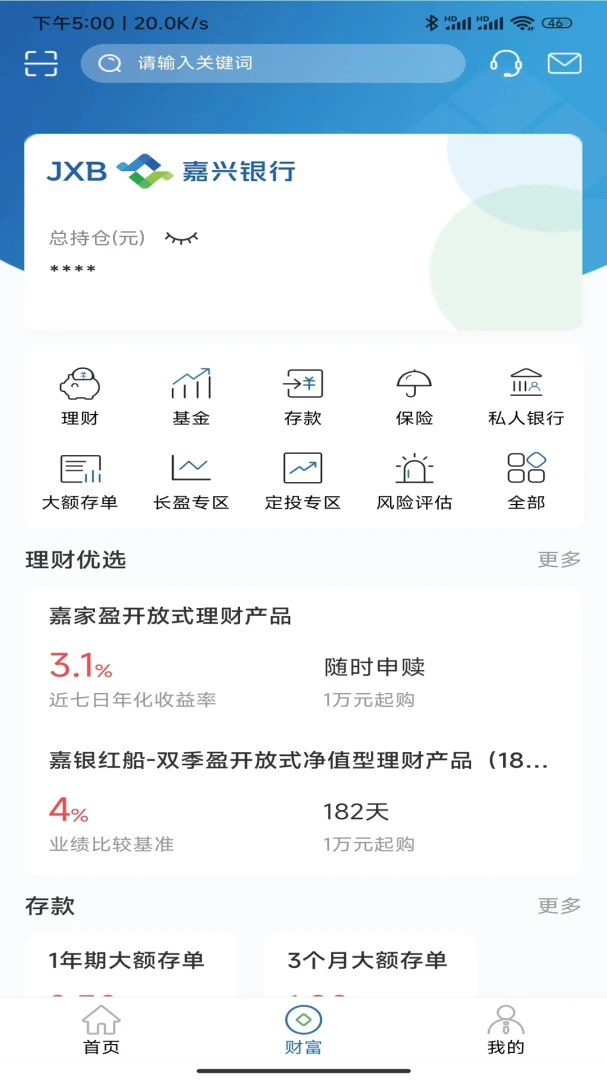Open the messages envelope icon
607x1080 pixels.
coord(565,63)
